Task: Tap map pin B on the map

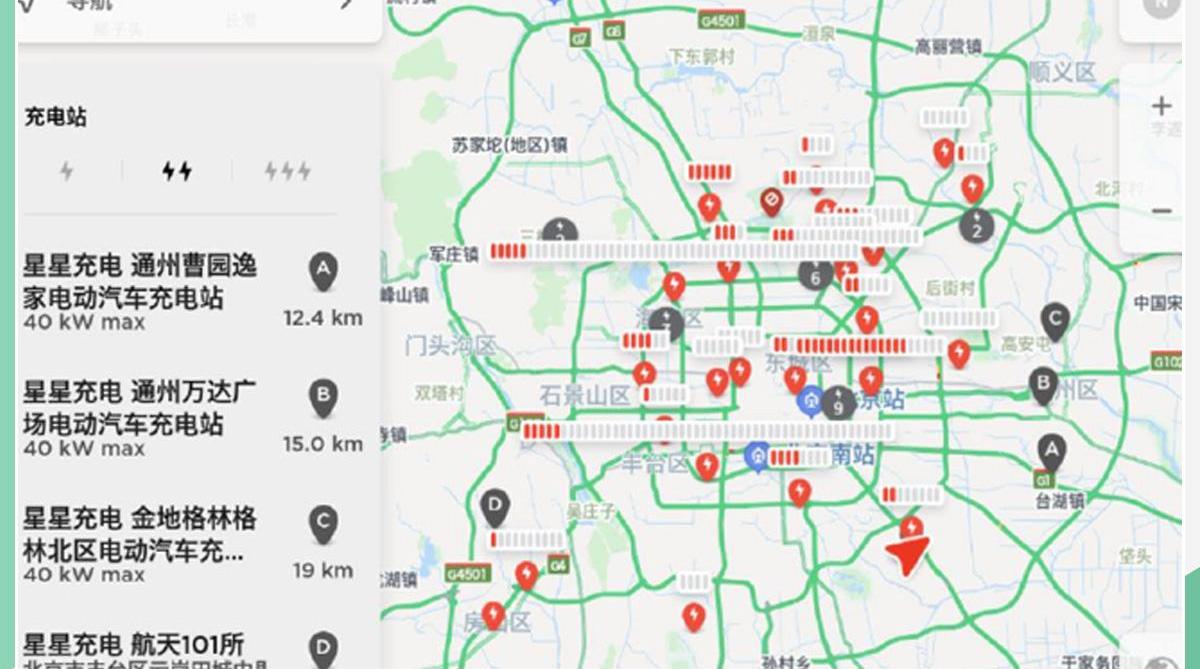Action: (1043, 384)
